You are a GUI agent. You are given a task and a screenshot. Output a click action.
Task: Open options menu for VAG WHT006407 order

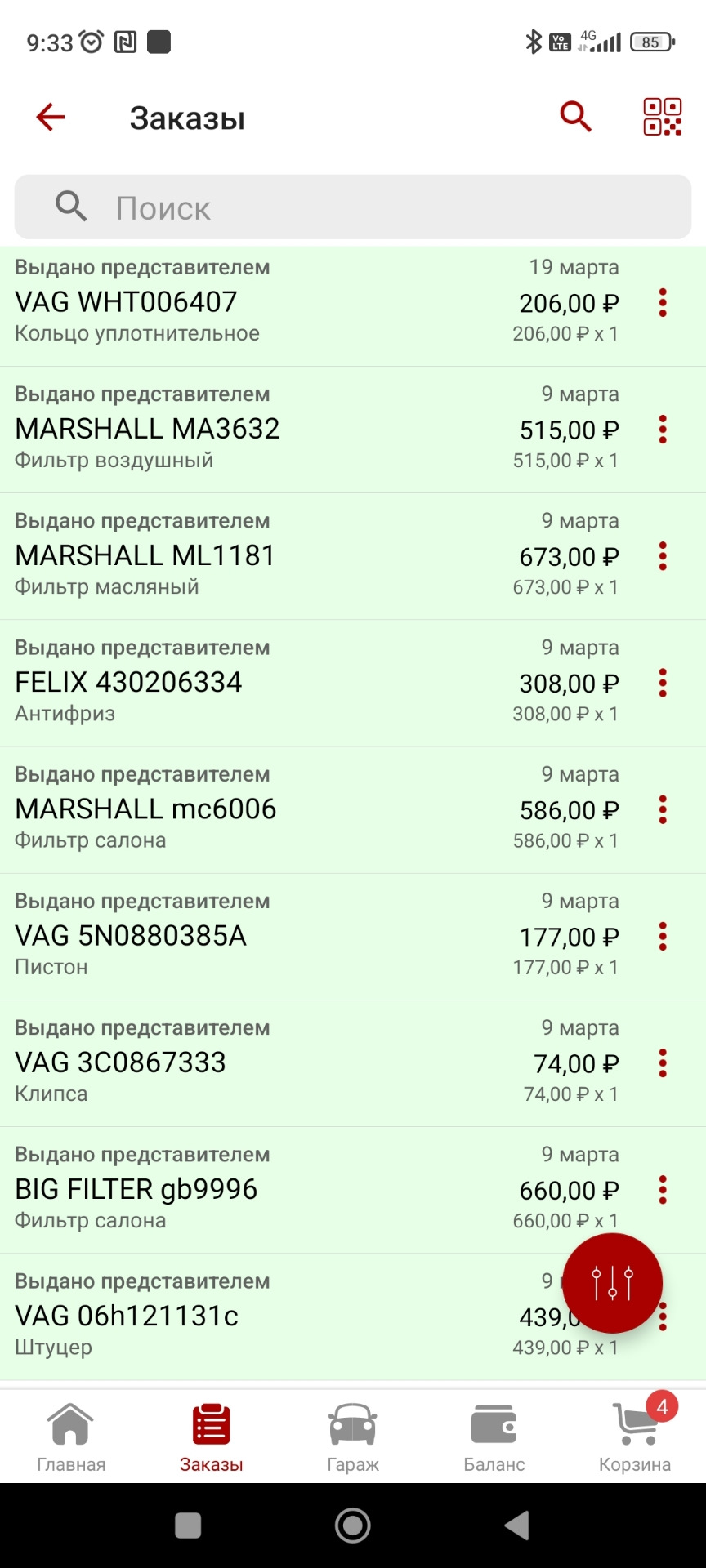(662, 303)
